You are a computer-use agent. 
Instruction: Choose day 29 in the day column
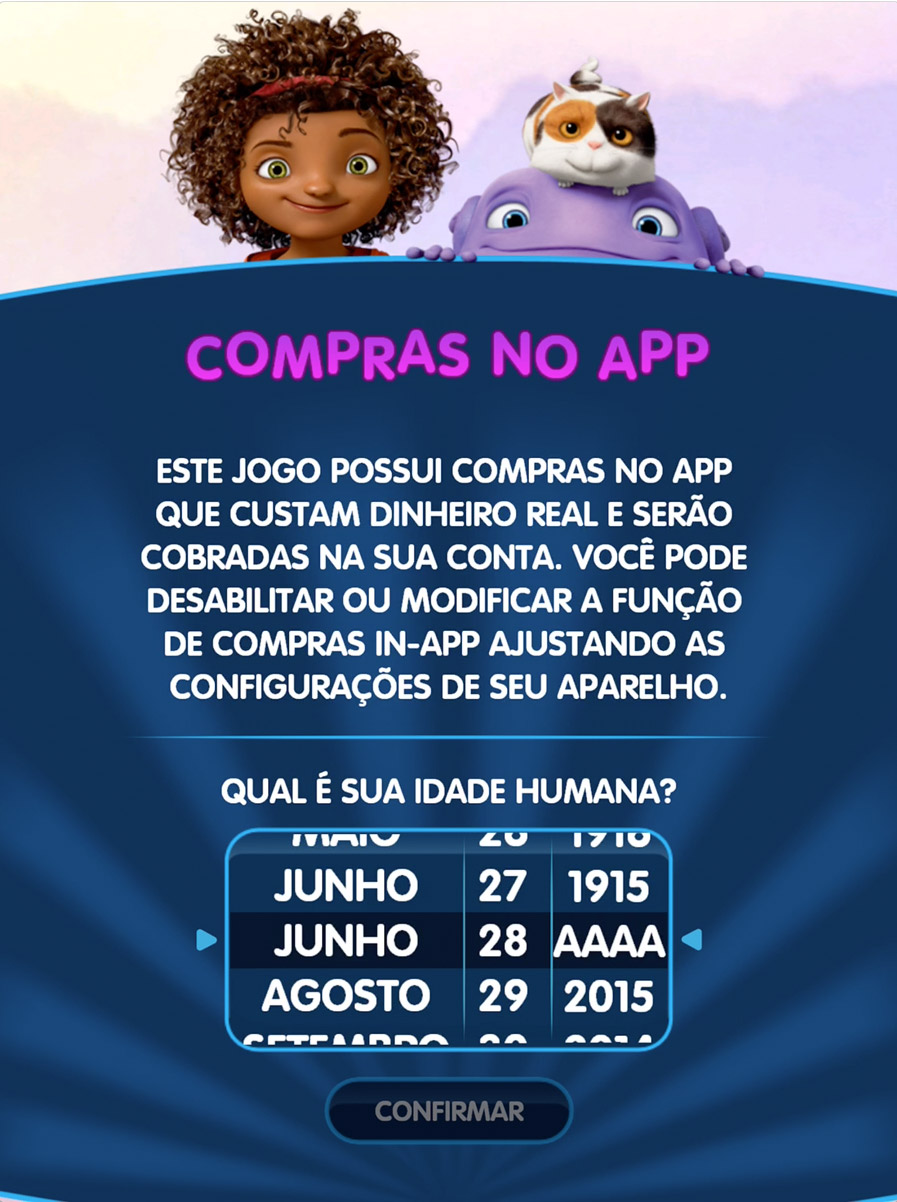pos(503,996)
